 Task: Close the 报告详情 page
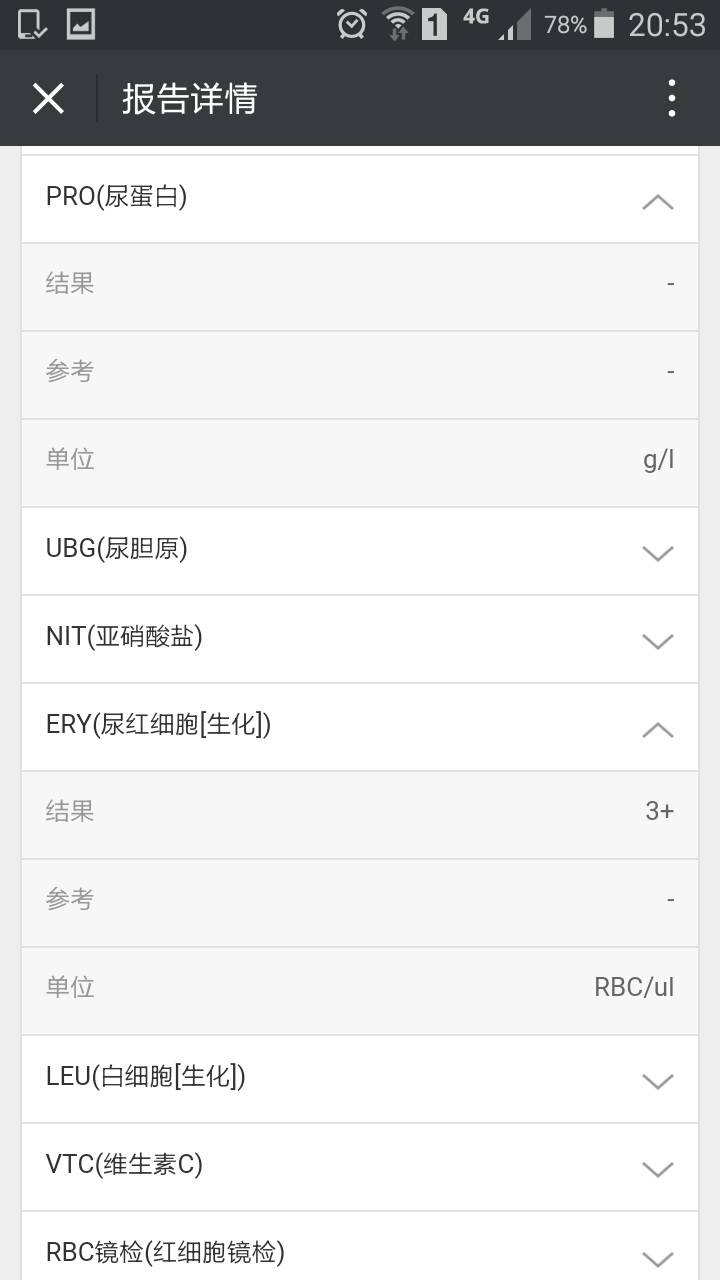[x=48, y=99]
